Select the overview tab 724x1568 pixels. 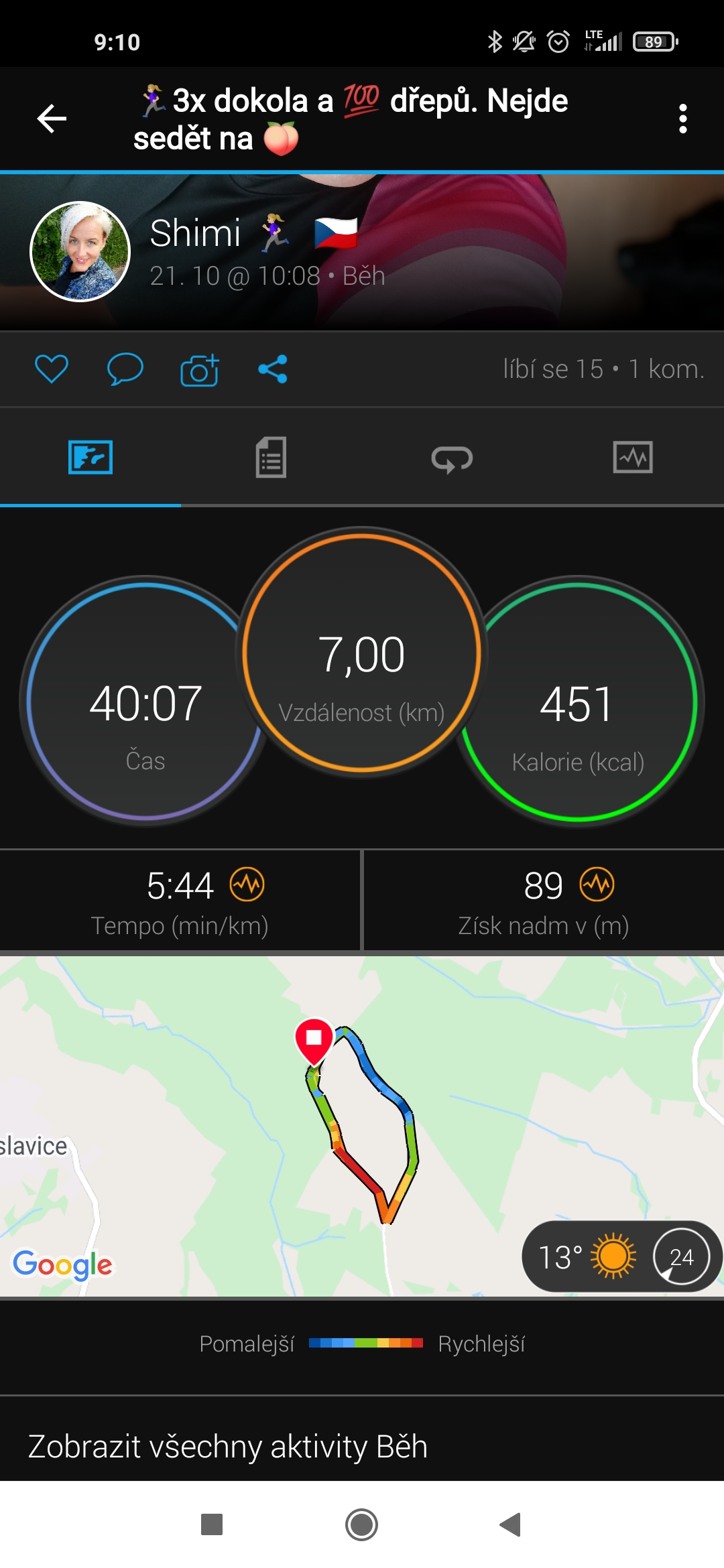pyautogui.click(x=90, y=458)
